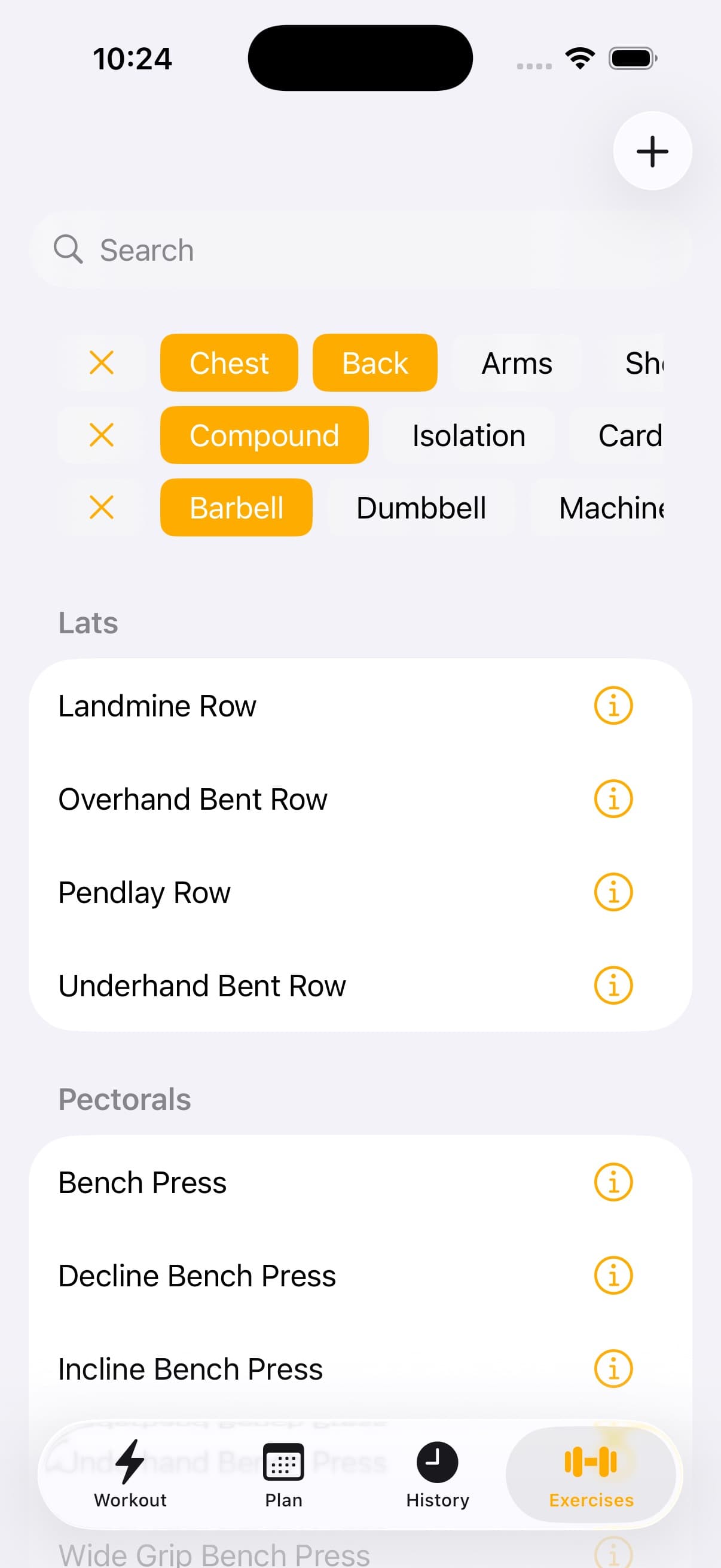Deselect the Compound filter

tap(264, 435)
